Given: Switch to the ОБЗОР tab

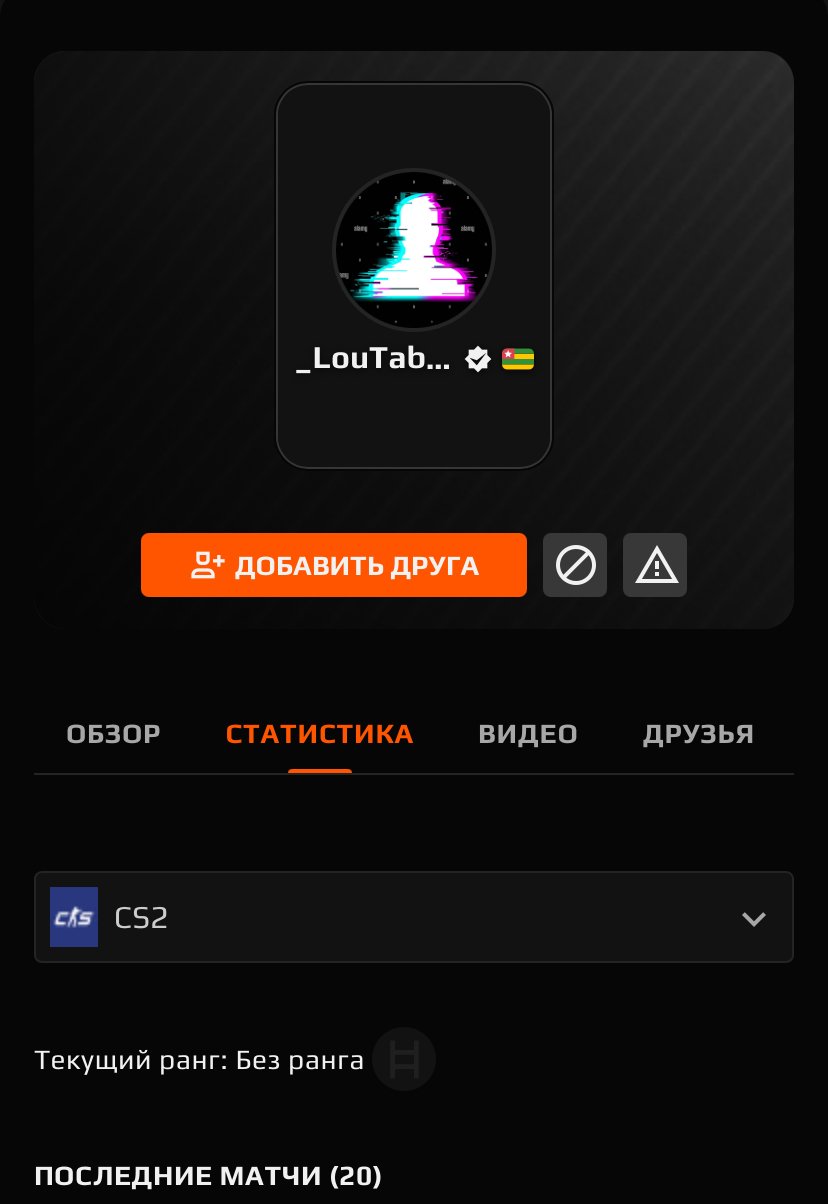Looking at the screenshot, I should [x=113, y=733].
